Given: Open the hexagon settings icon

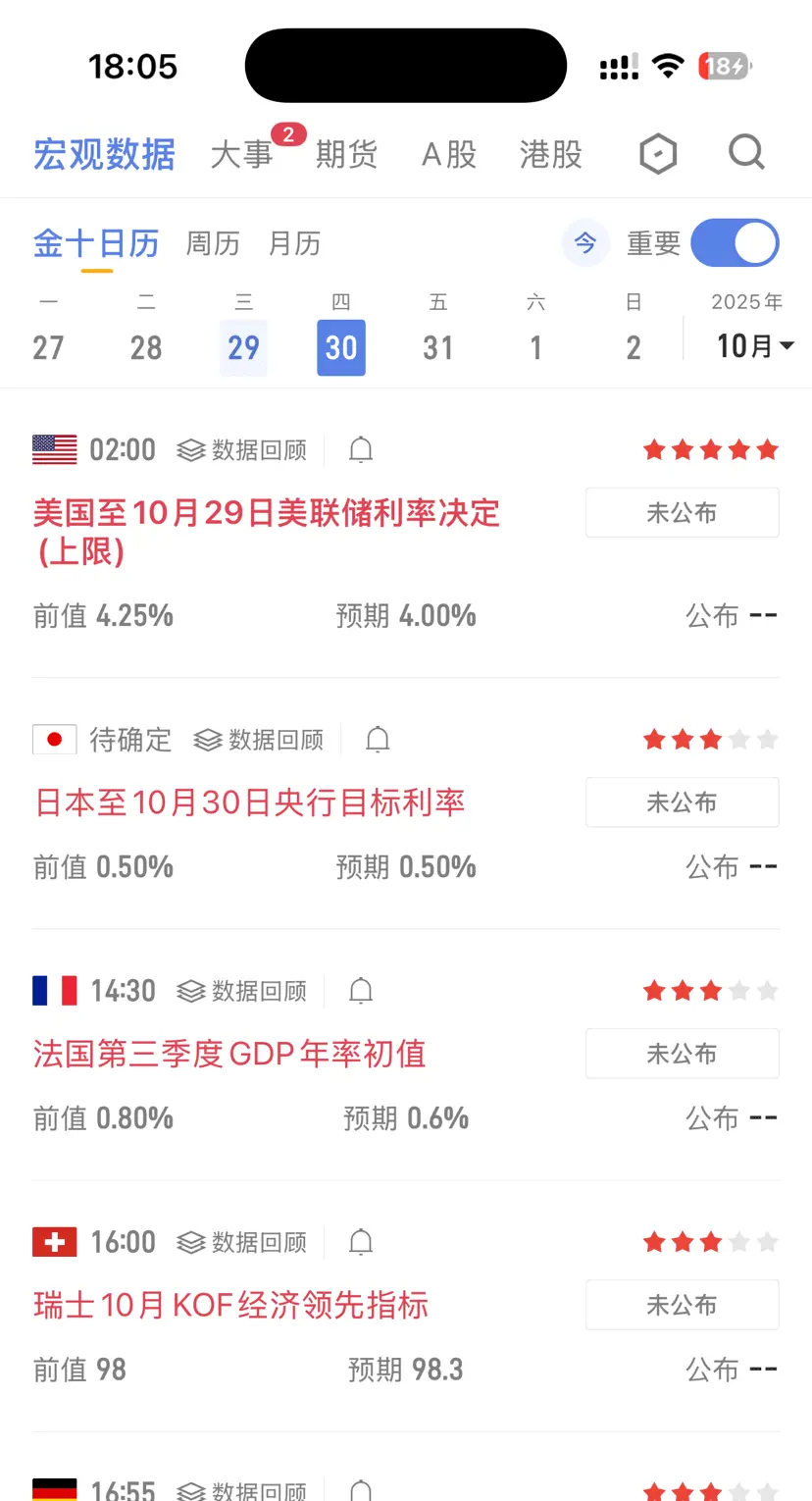Looking at the screenshot, I should [658, 154].
